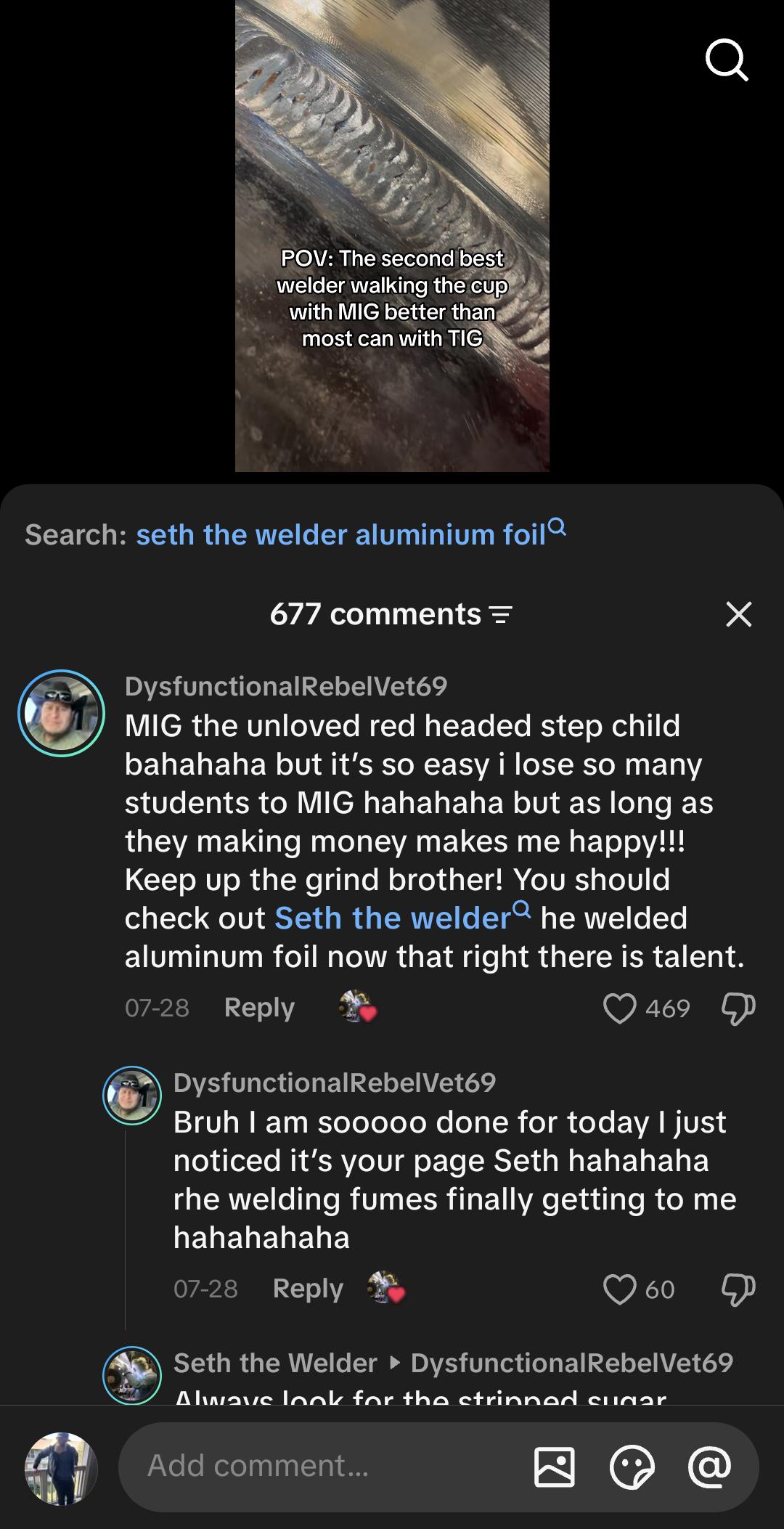Reply to the 'MIG the unloved' comment
784x1529 pixels.
point(259,1008)
